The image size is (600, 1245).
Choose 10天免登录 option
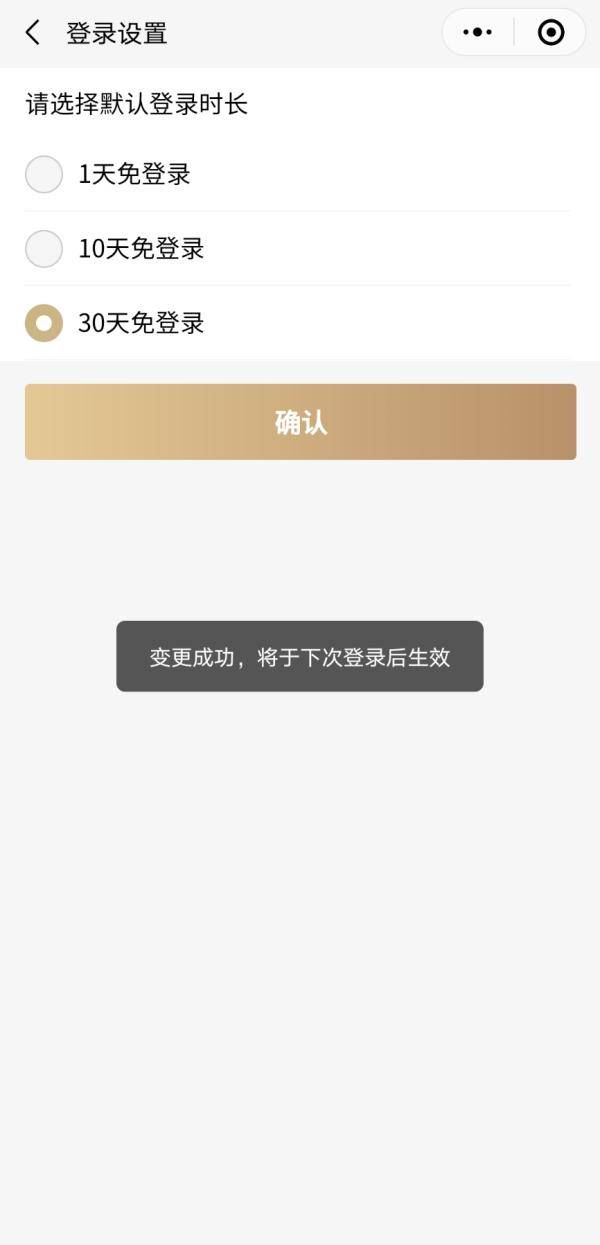pyautogui.click(x=44, y=249)
